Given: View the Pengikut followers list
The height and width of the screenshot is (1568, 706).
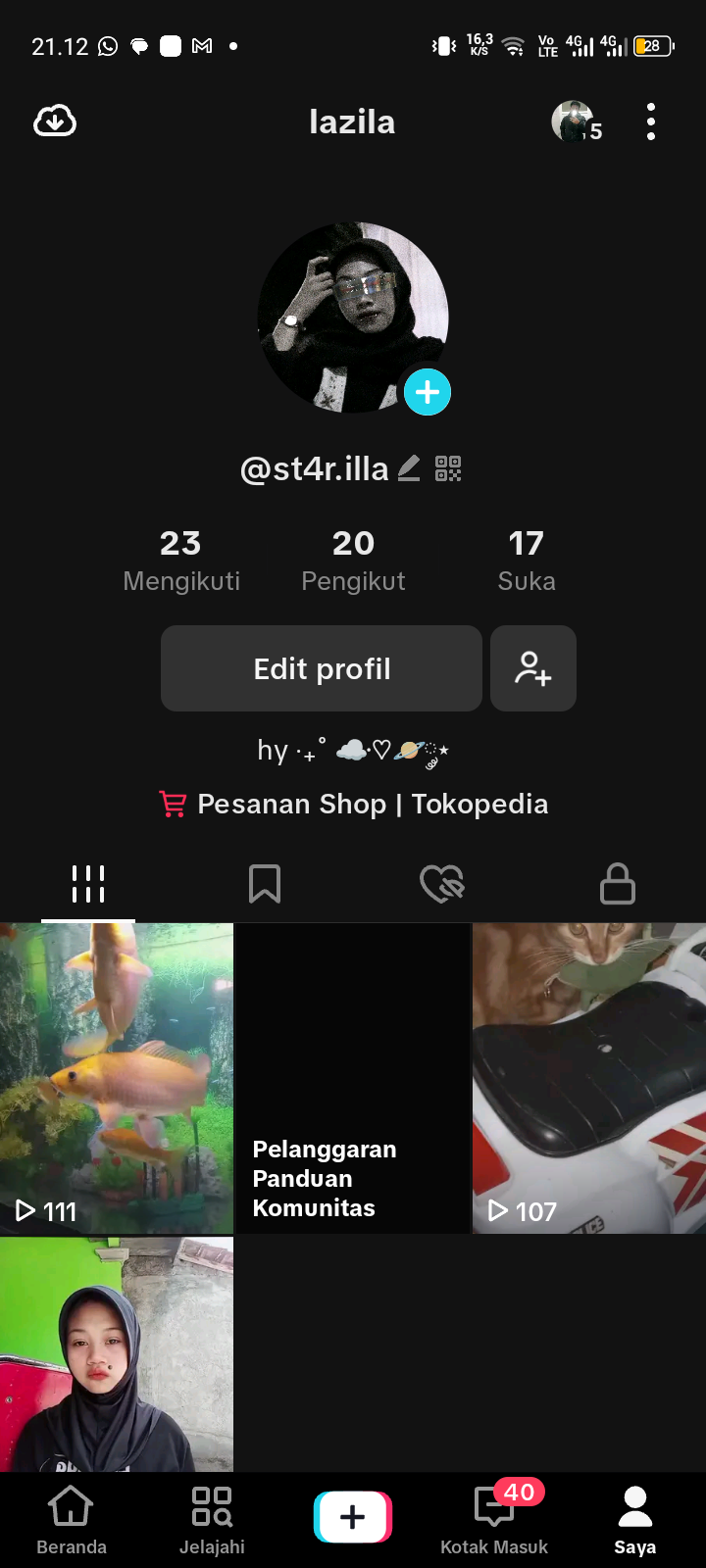Looking at the screenshot, I should [x=353, y=559].
